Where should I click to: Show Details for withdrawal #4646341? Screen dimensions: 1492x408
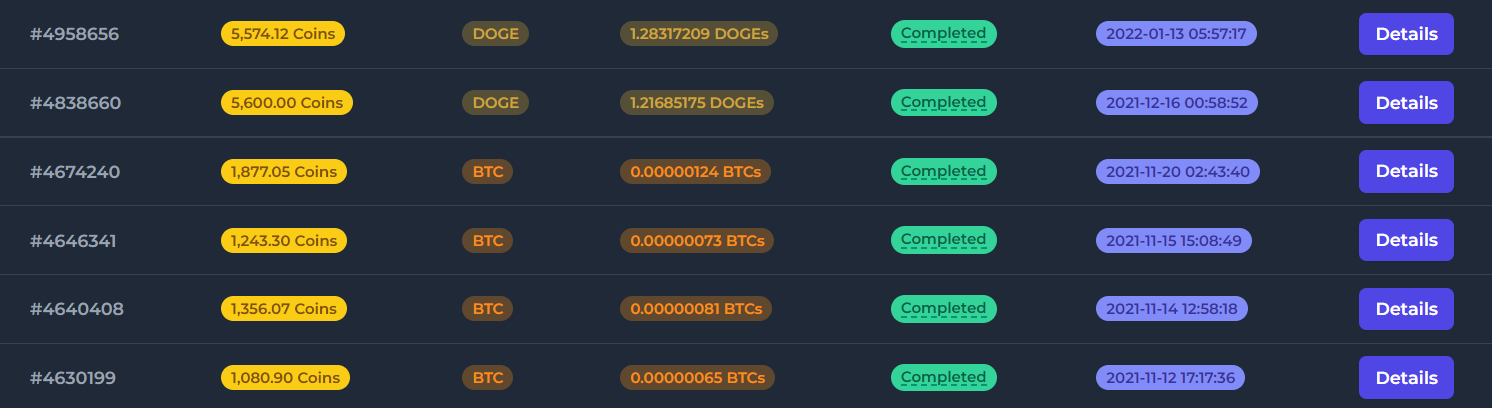1406,240
